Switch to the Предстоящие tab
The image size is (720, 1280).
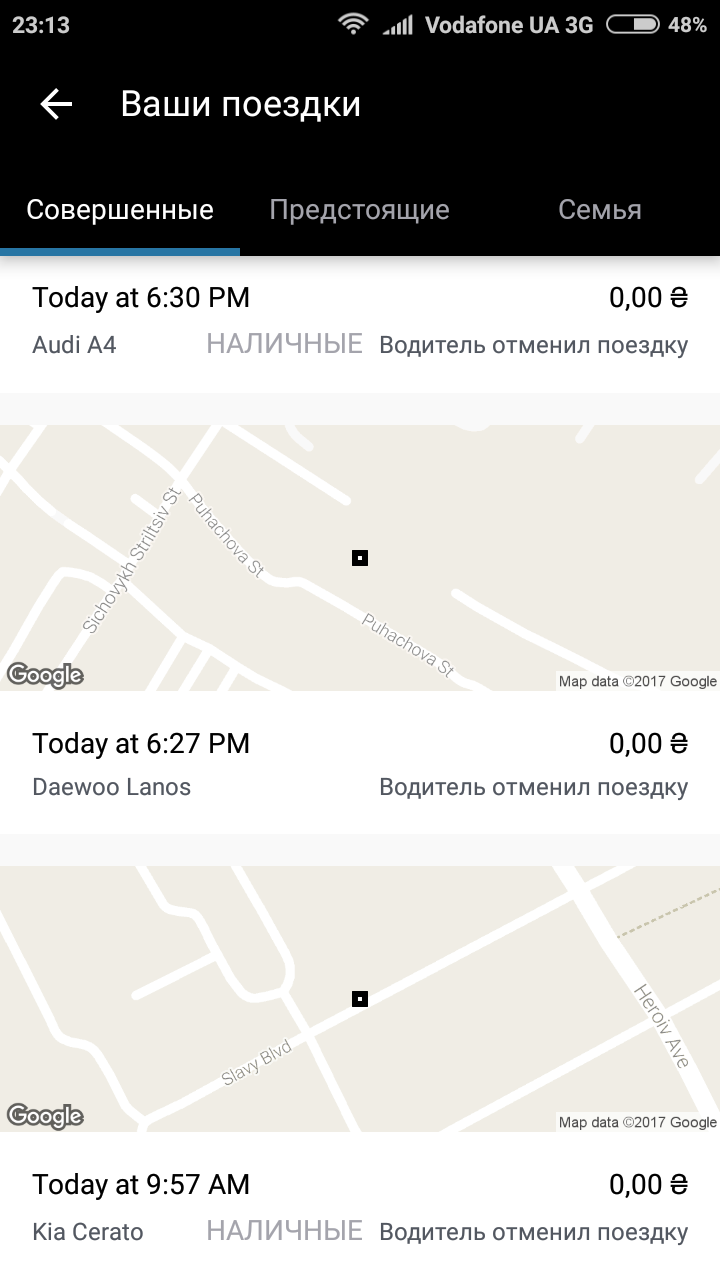click(x=358, y=209)
